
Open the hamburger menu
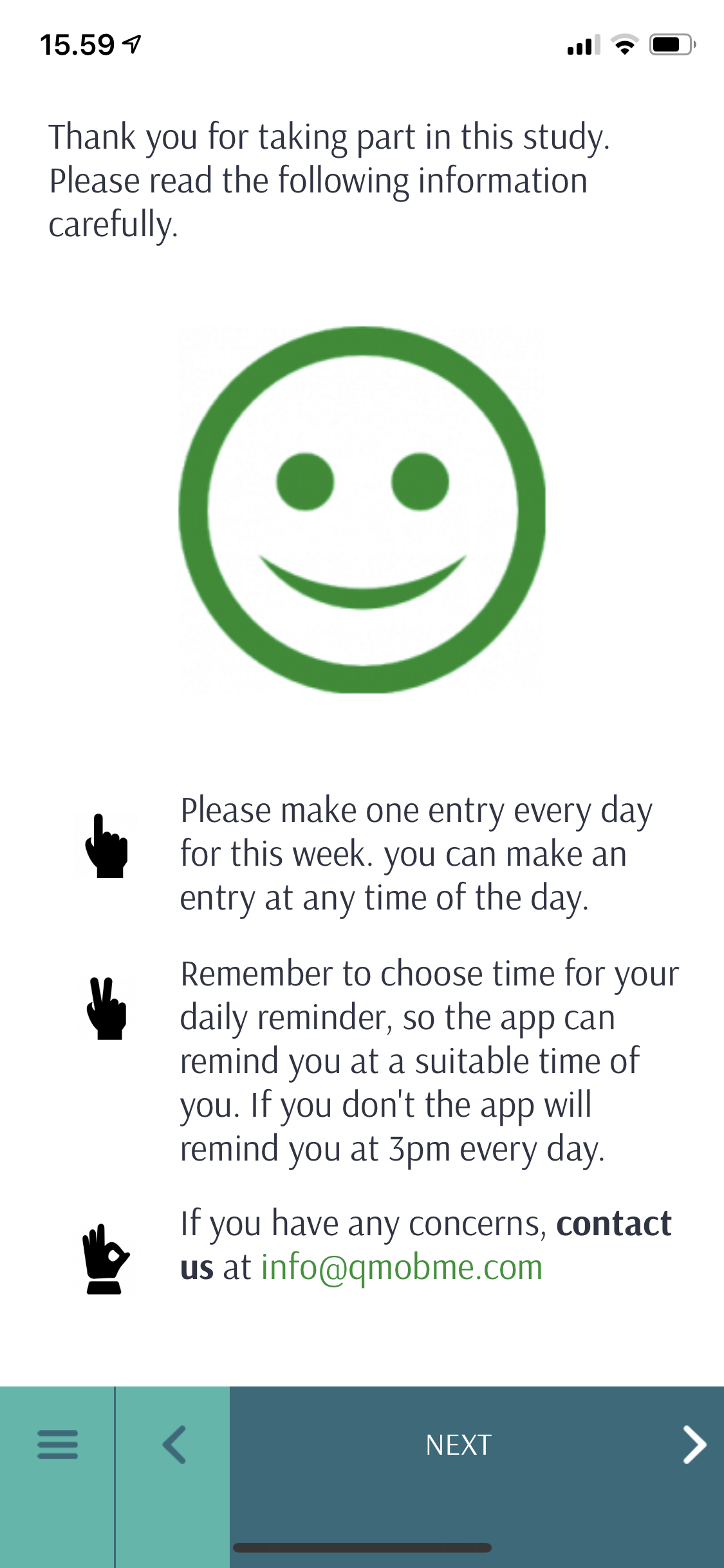(x=57, y=1444)
